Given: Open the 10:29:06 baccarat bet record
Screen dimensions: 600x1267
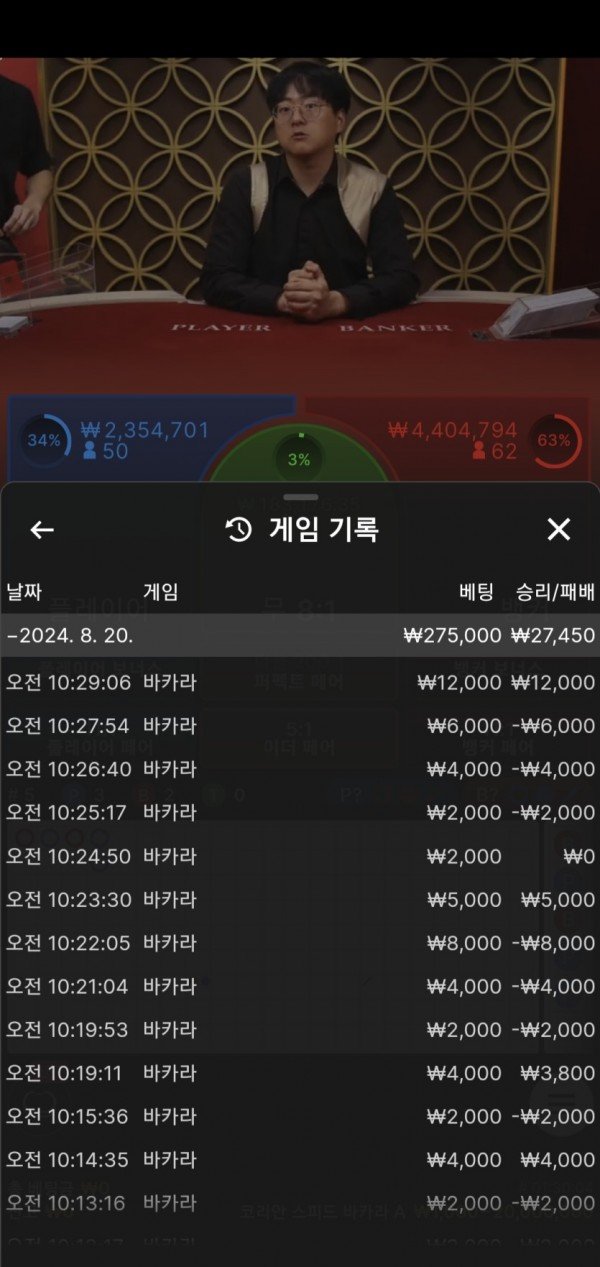Looking at the screenshot, I should pyautogui.click(x=300, y=682).
